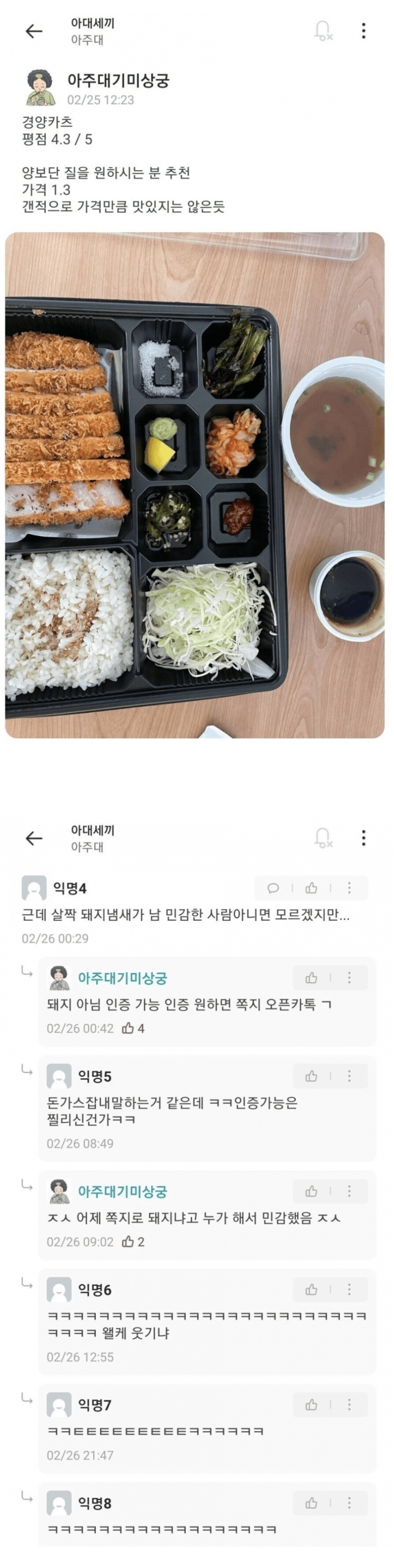Like 익명4's comment about 돼지냄새
Image resolution: width=394 pixels, height=1568 pixels.
click(x=311, y=888)
